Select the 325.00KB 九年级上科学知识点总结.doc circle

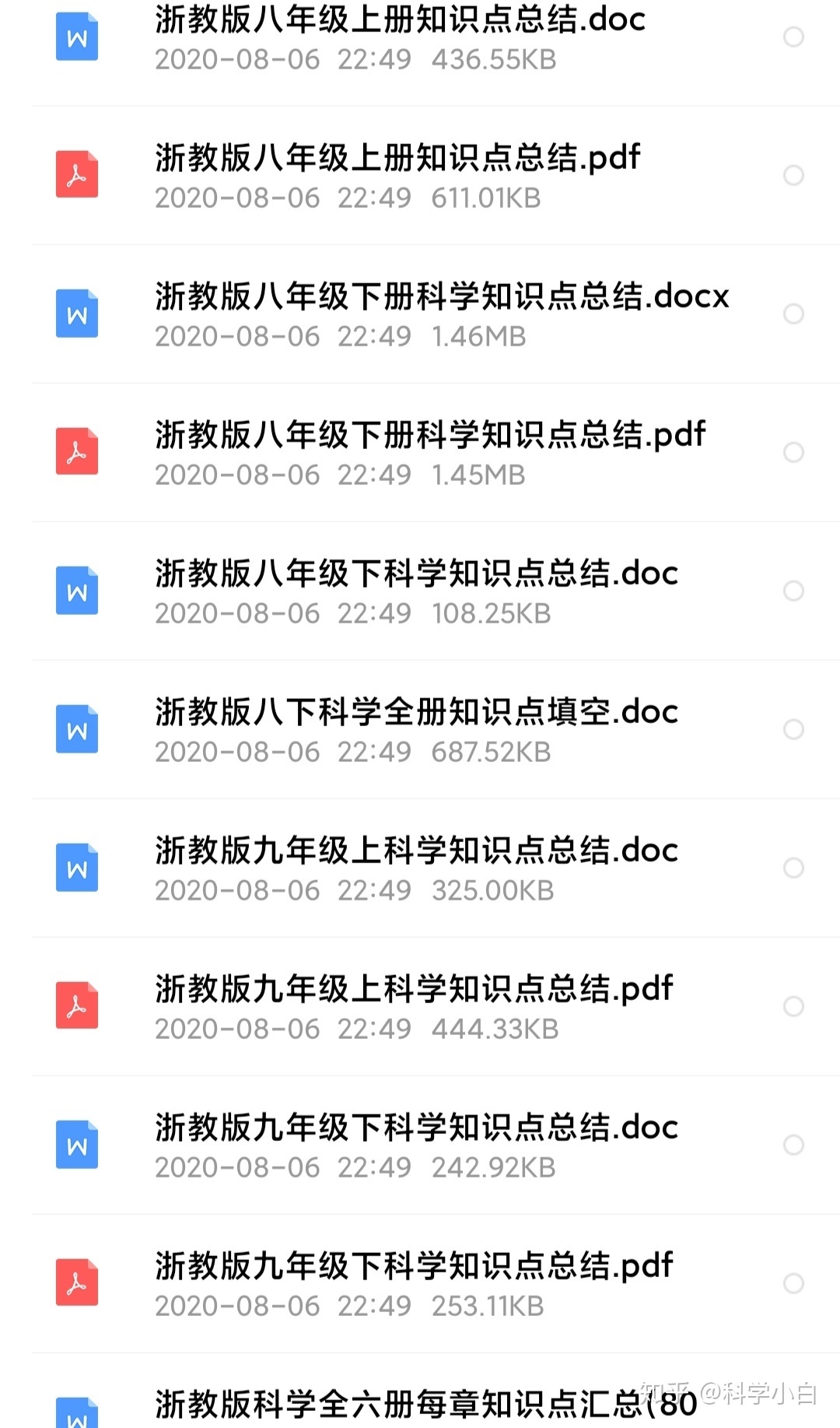point(793,868)
